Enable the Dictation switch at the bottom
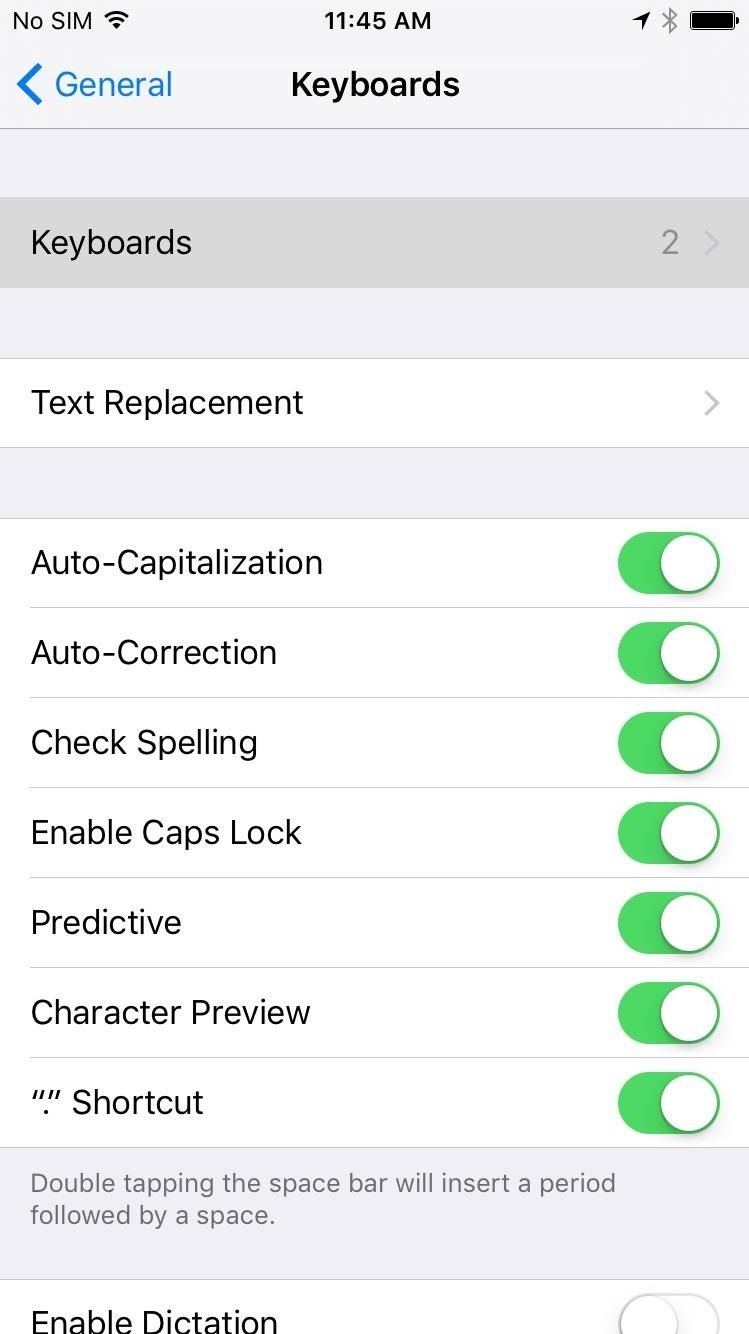Viewport: 749px width, 1334px height. pyautogui.click(x=668, y=1320)
